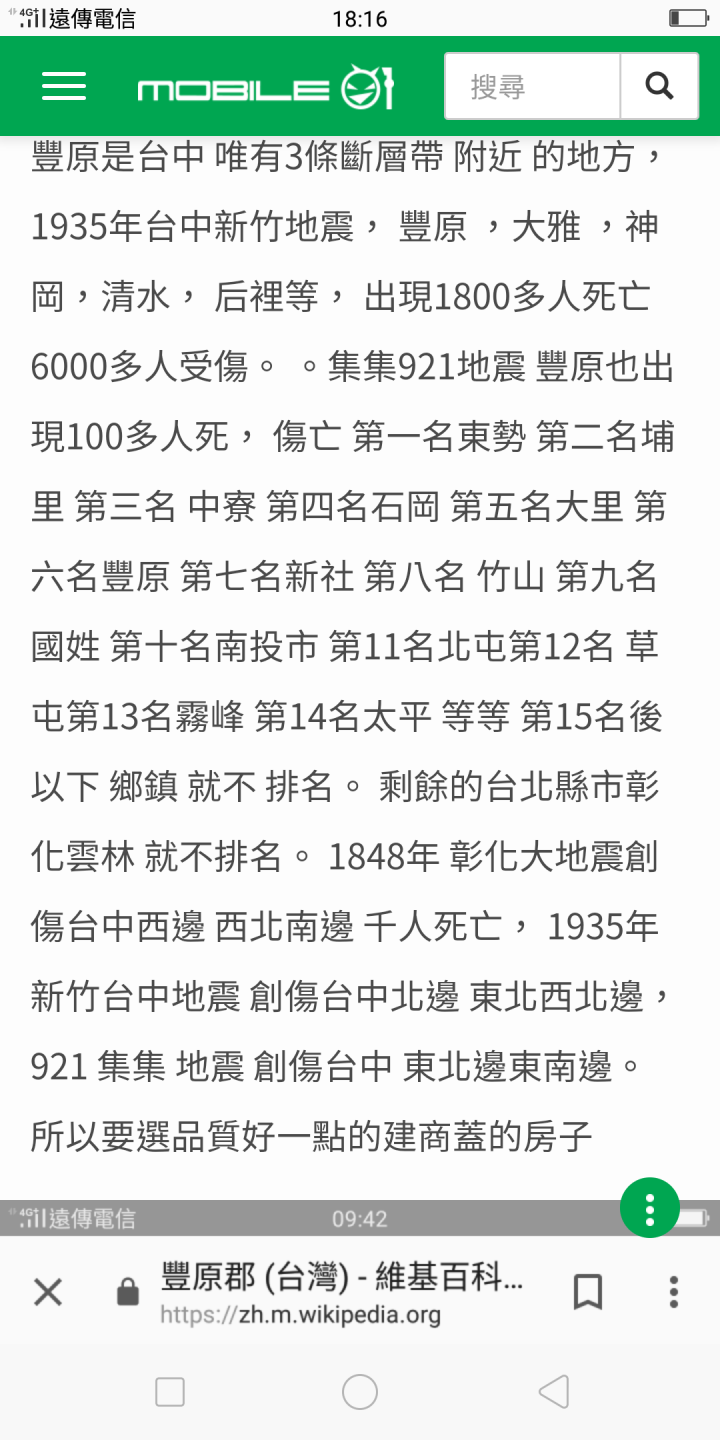Tap the 搜尋 search input field
The image size is (720, 1440).
click(x=532, y=87)
